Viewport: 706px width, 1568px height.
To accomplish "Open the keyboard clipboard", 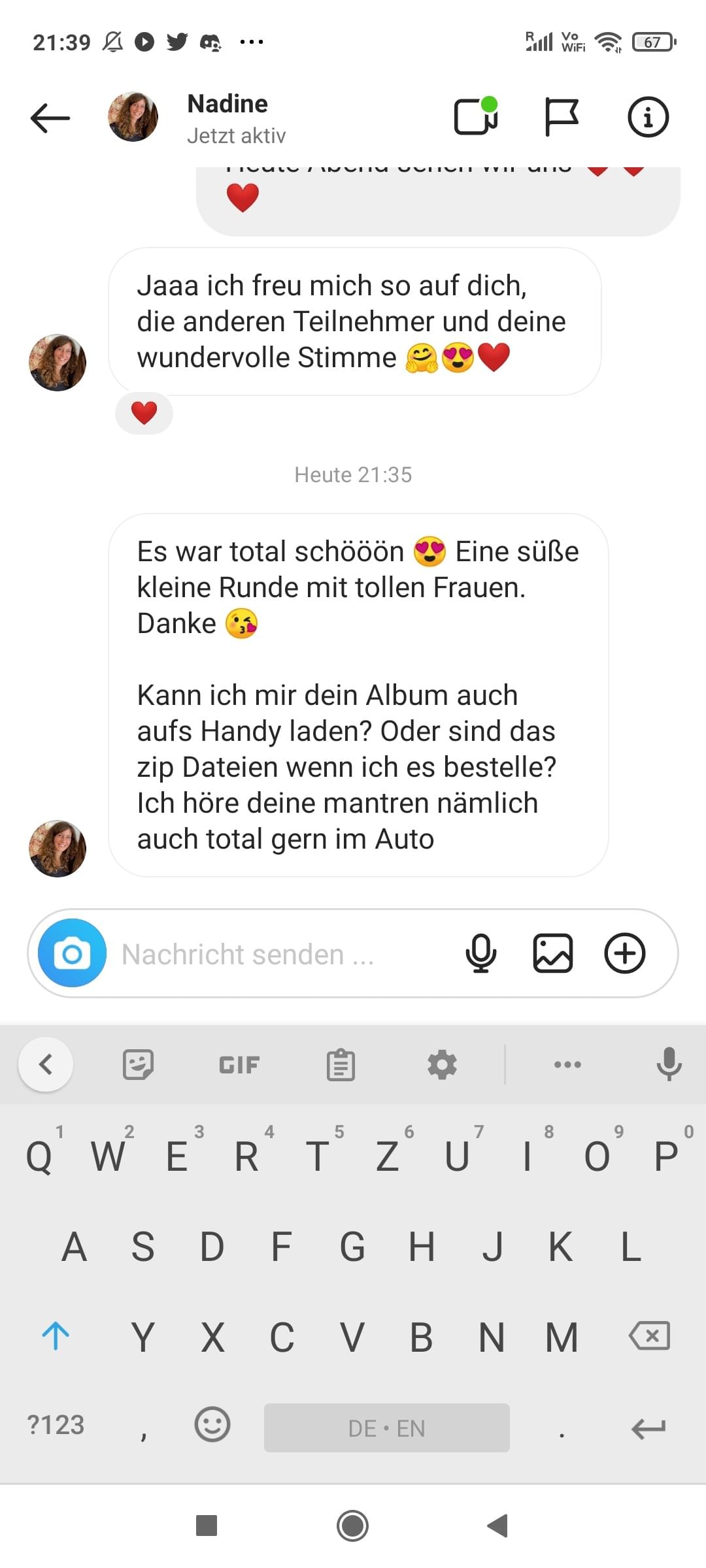I will pyautogui.click(x=341, y=1065).
